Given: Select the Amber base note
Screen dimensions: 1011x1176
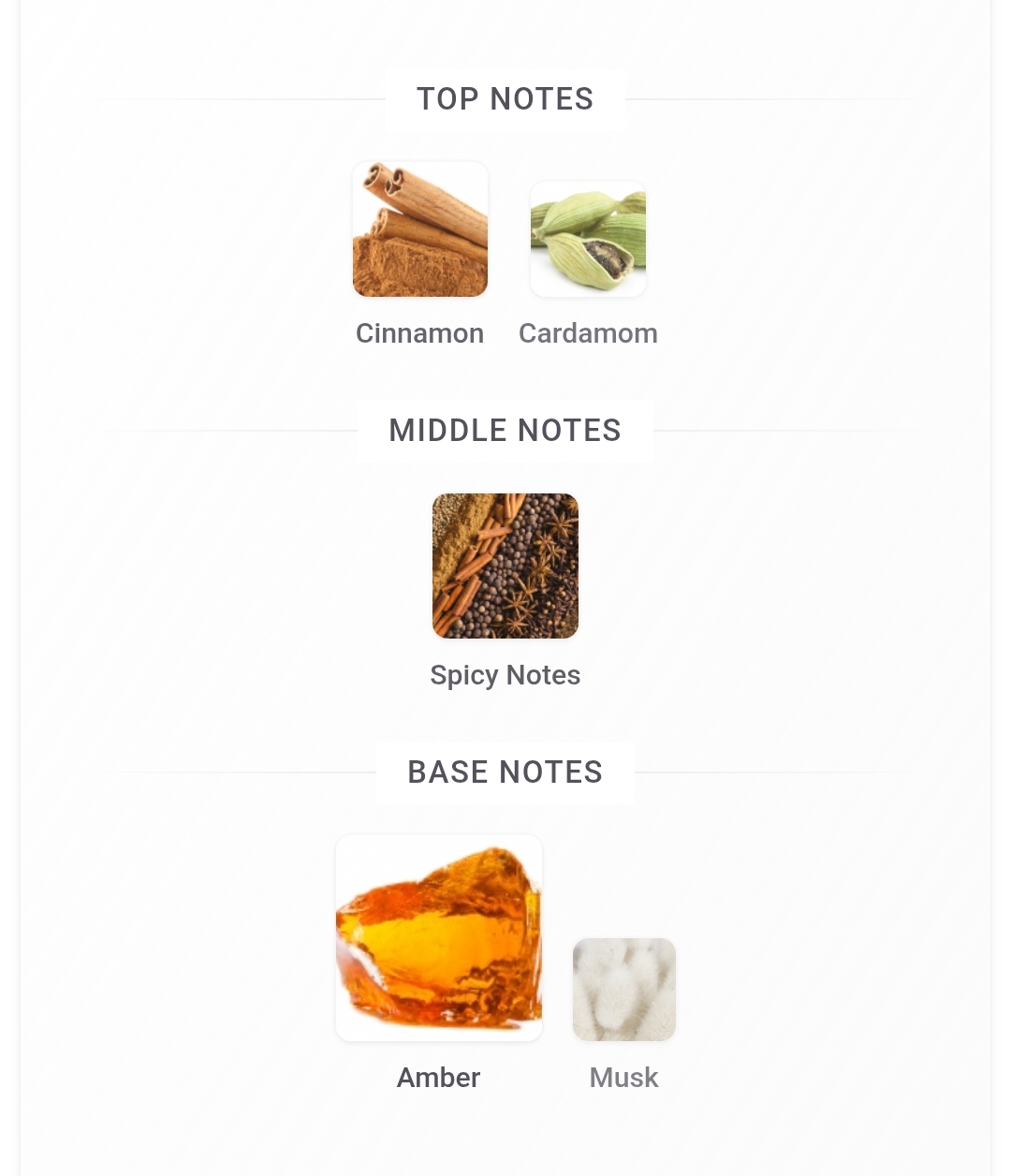Looking at the screenshot, I should coord(439,938).
